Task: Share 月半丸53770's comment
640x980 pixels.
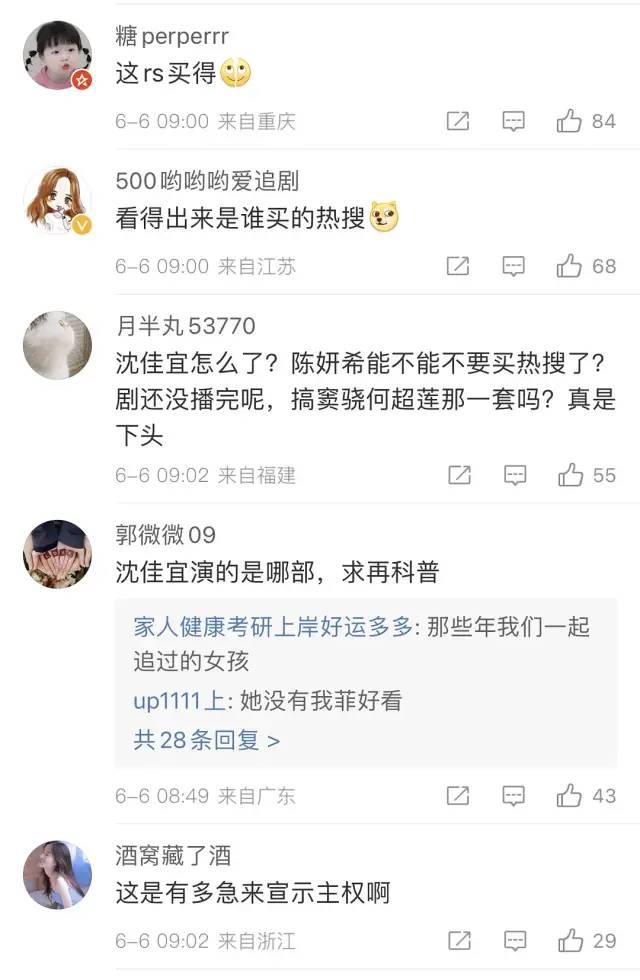Action: [x=458, y=475]
